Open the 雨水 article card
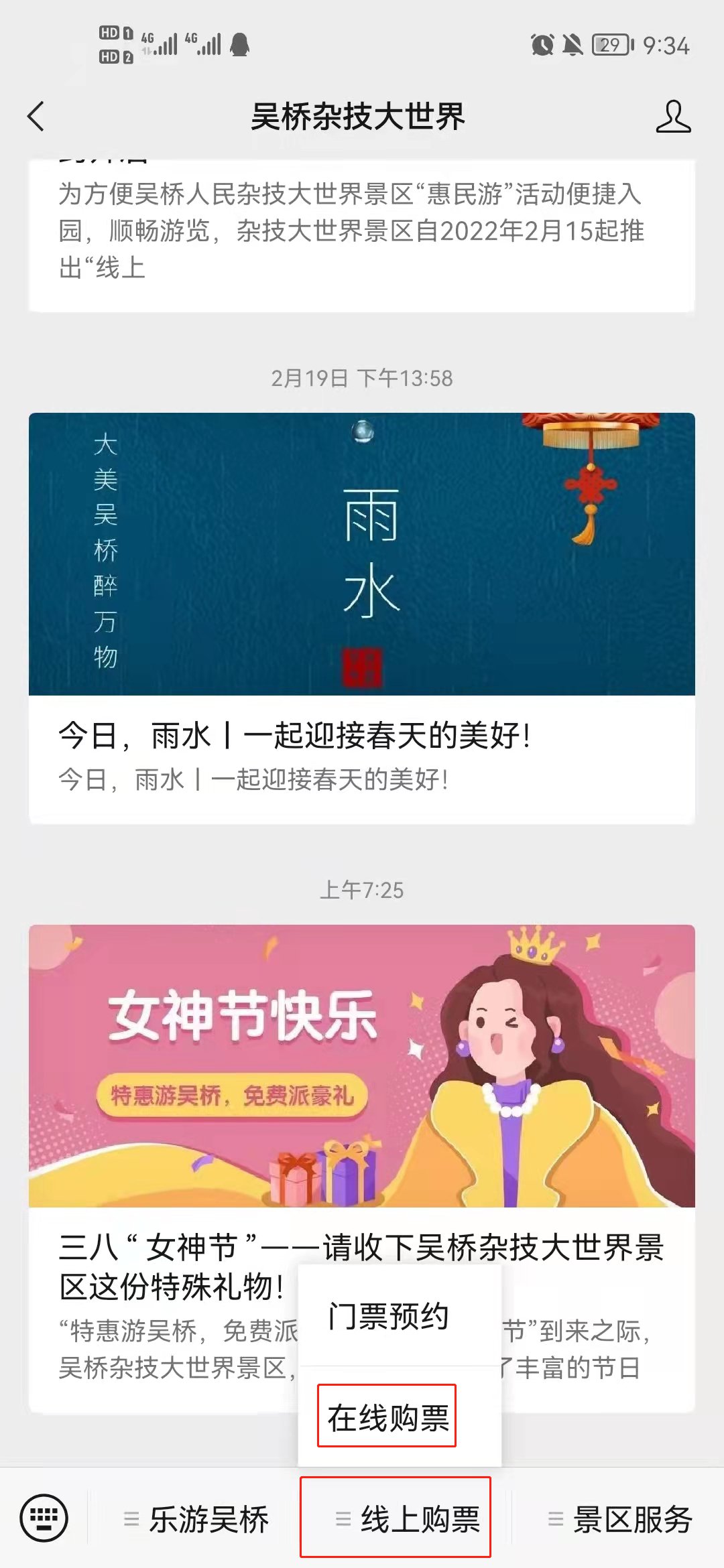The width and height of the screenshot is (724, 1568). [362, 616]
